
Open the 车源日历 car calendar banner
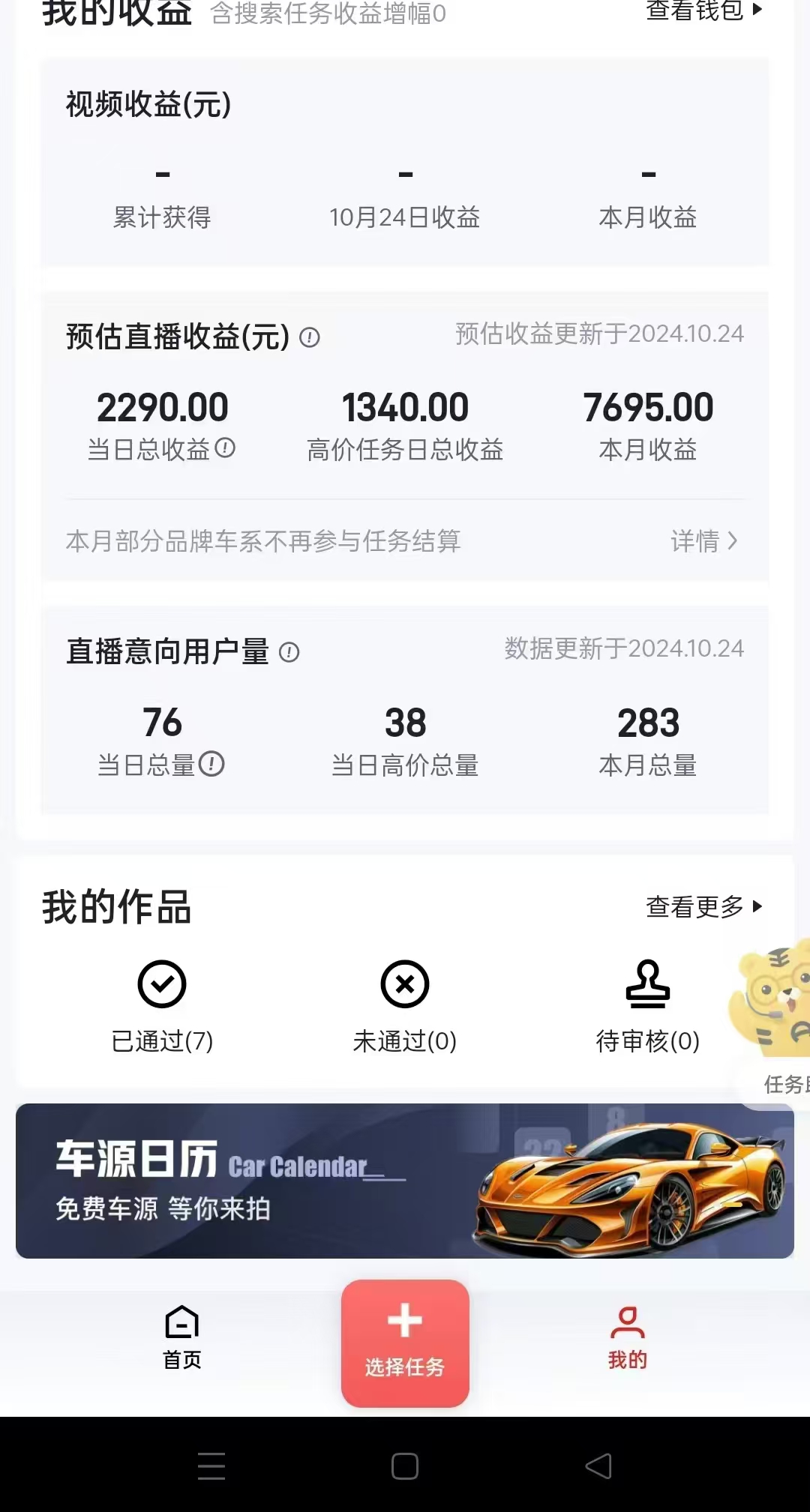point(405,1181)
